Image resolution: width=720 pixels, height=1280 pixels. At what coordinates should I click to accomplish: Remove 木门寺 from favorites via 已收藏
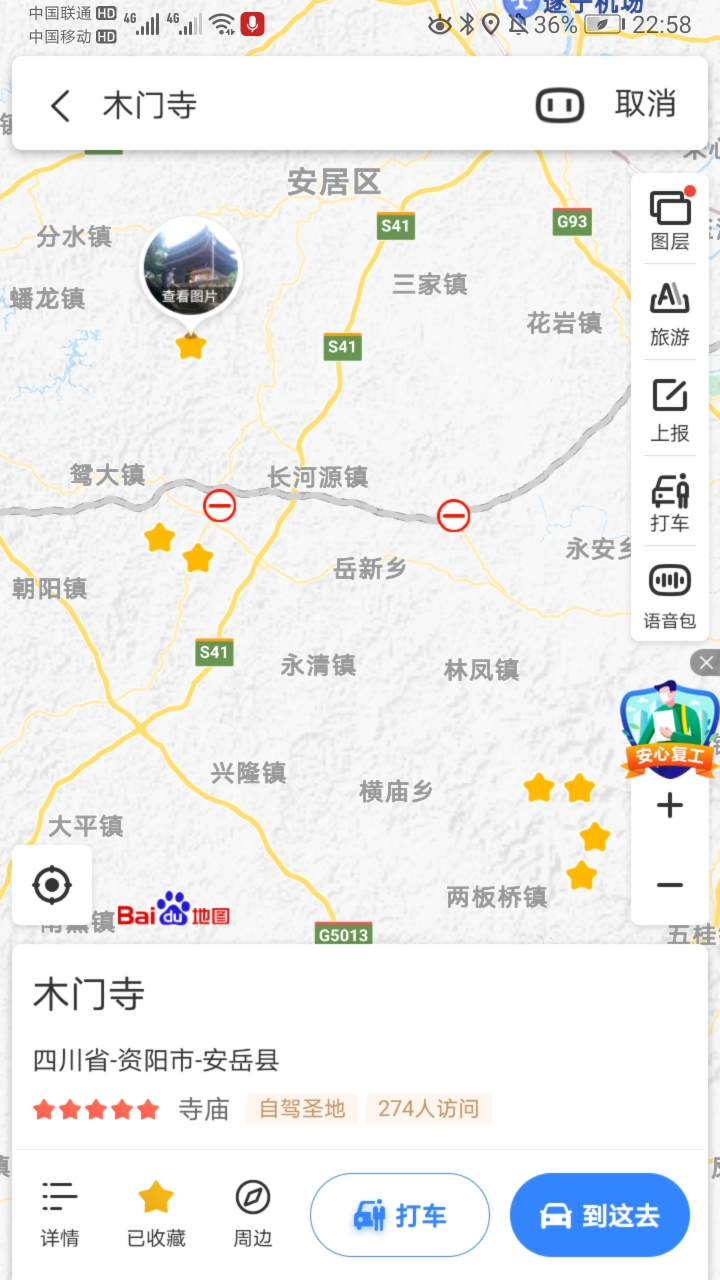tap(156, 1213)
